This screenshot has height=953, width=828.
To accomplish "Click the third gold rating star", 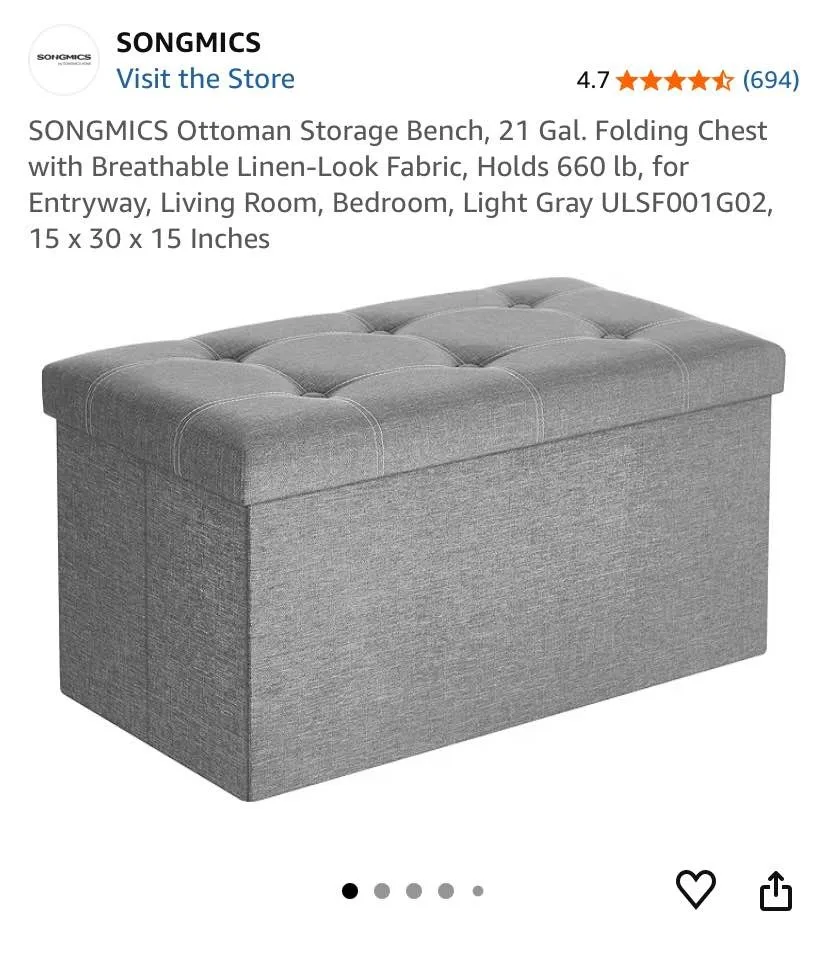I will pyautogui.click(x=677, y=80).
